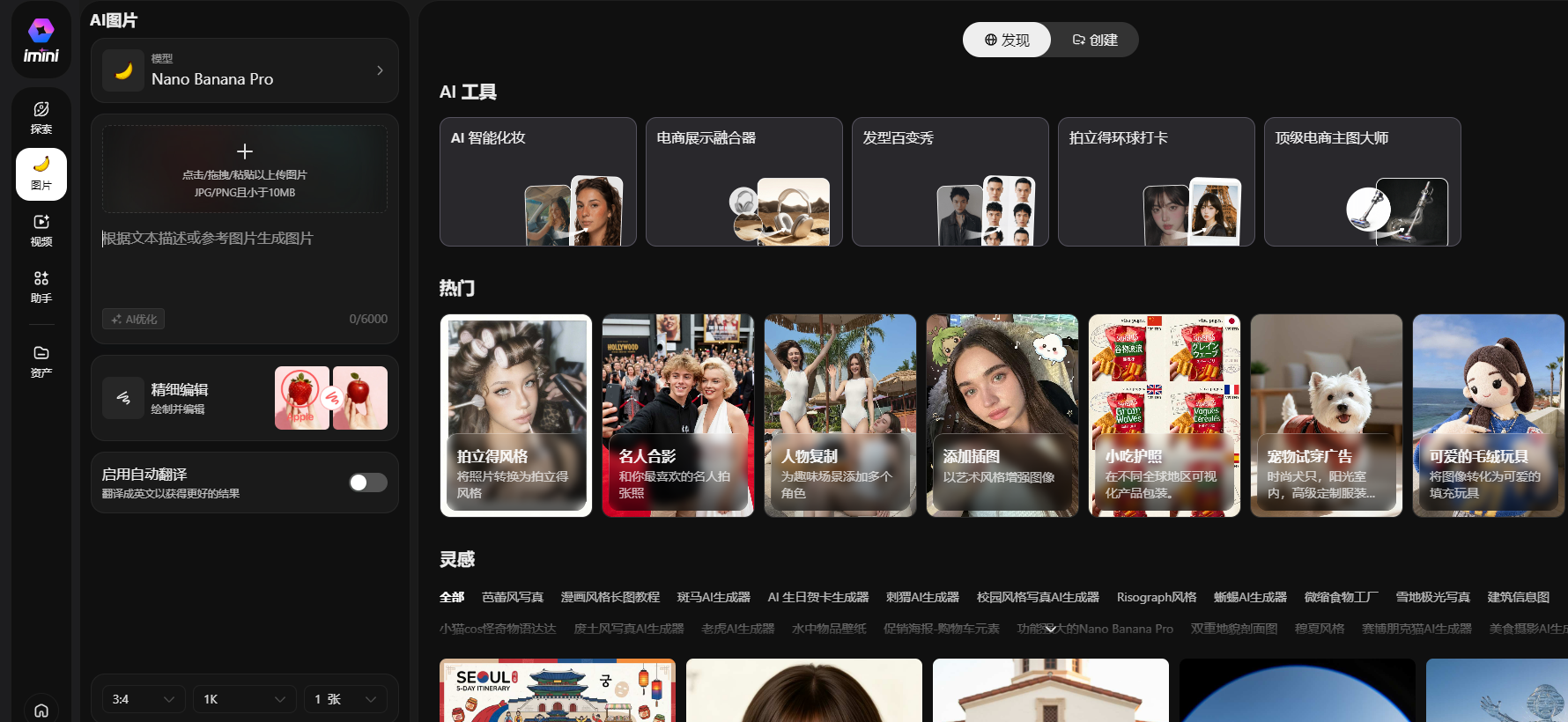This screenshot has width=1568, height=722.
Task: Open the AI 智能化妆 tool card
Action: coord(537,181)
